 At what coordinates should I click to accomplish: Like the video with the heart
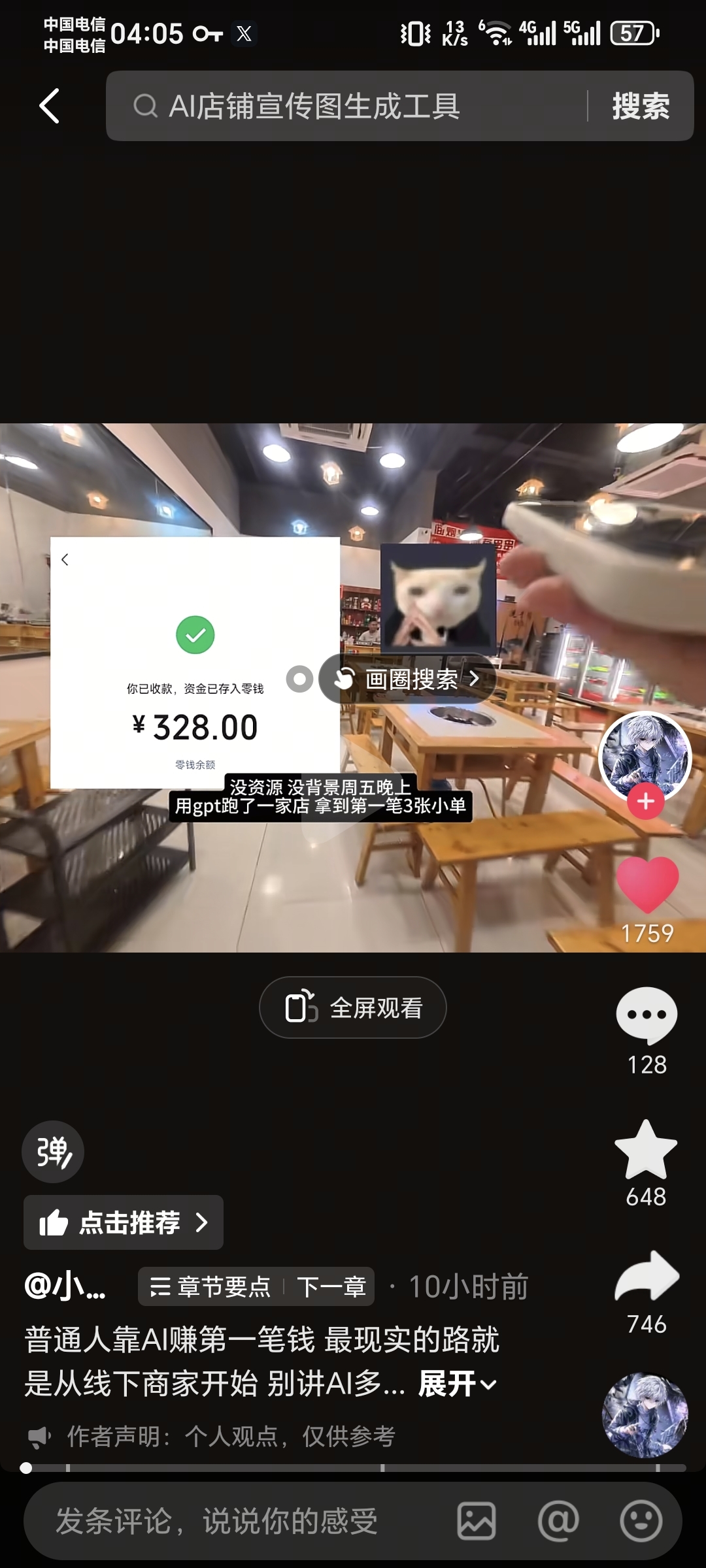coord(647,884)
